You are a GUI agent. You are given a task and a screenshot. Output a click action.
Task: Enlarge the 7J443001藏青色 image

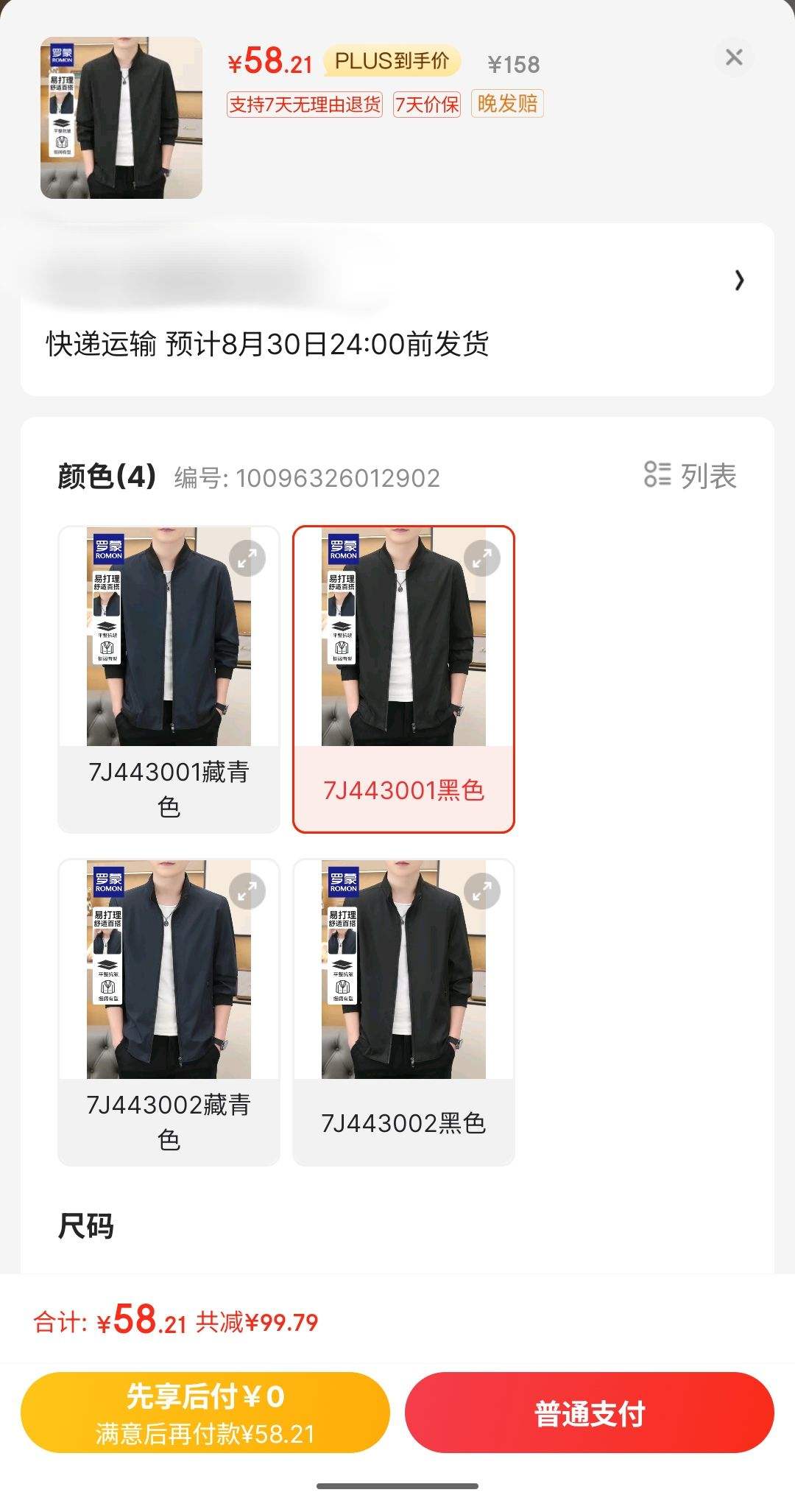247,558
